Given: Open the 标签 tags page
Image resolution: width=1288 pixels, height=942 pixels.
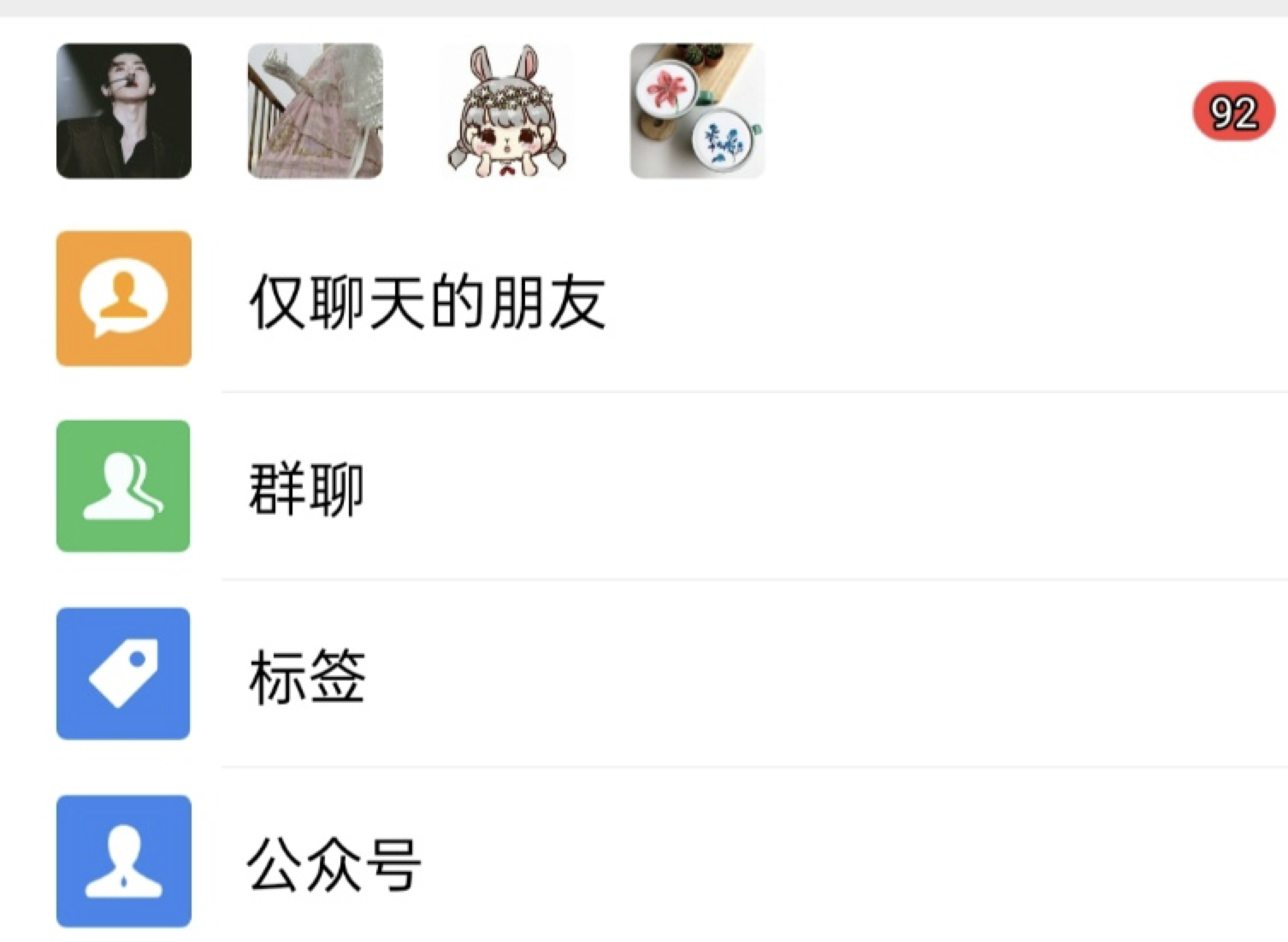Looking at the screenshot, I should (x=306, y=675).
